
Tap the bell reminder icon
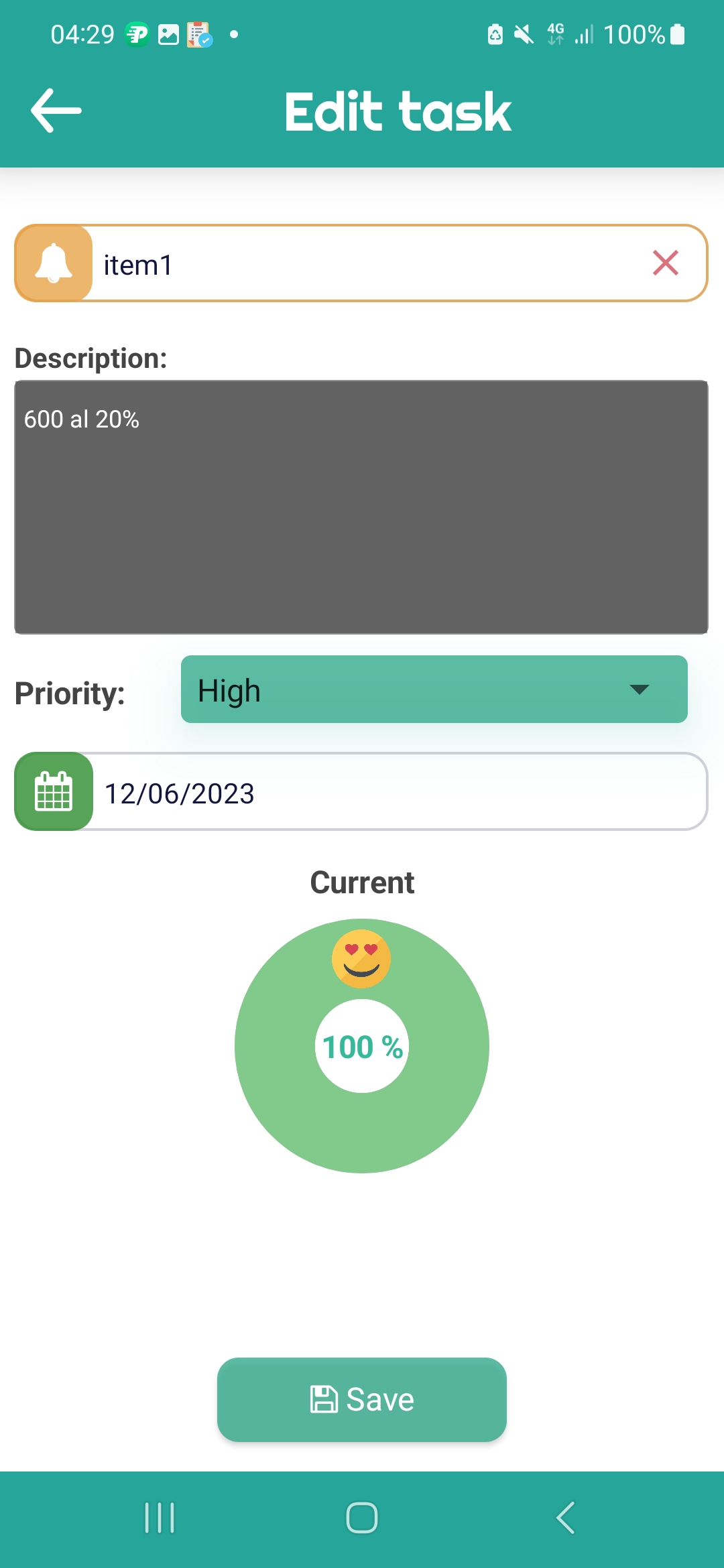(x=54, y=263)
